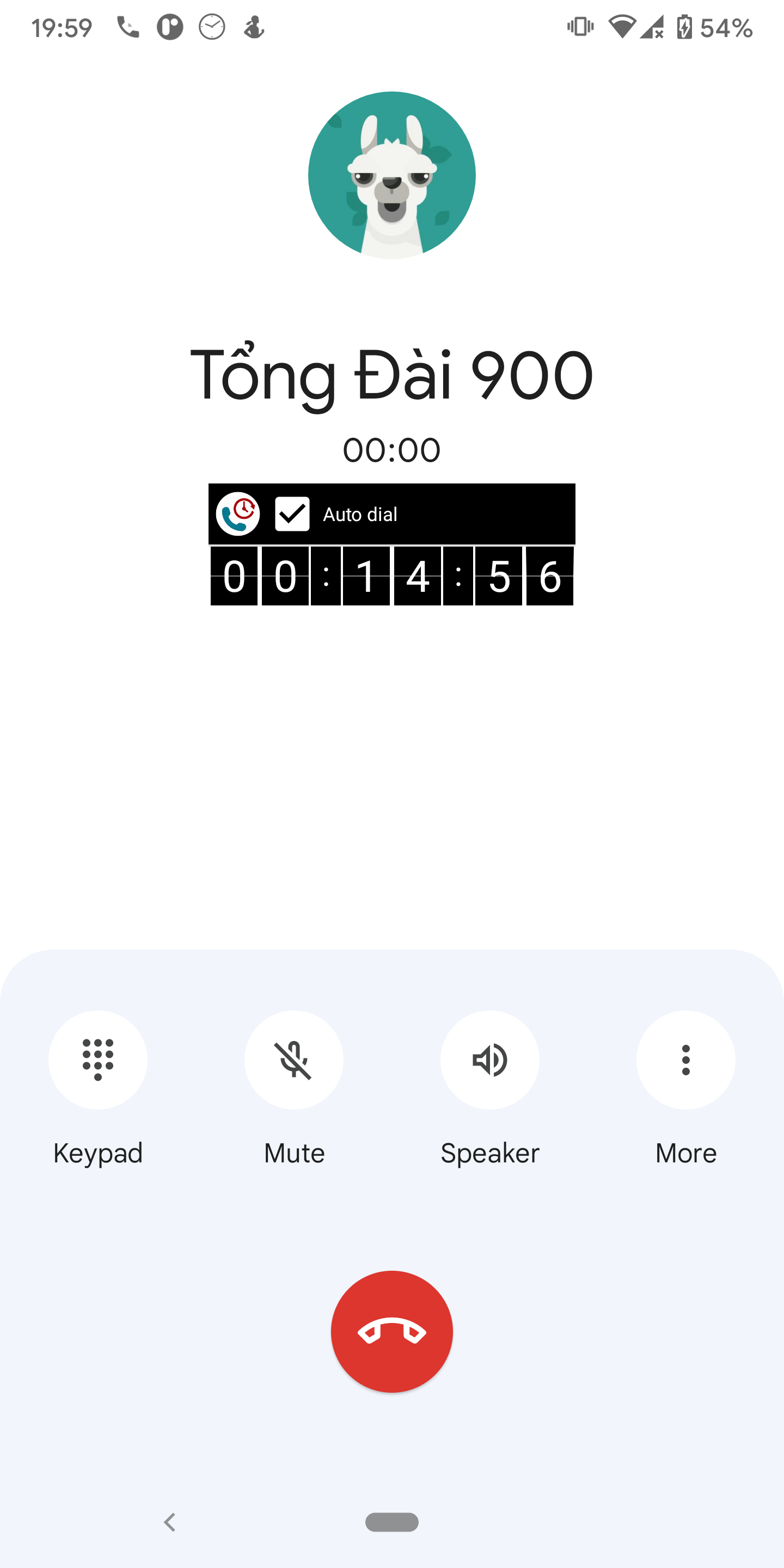
Task: Tap the Keypad label below its icon
Action: pos(97,1151)
